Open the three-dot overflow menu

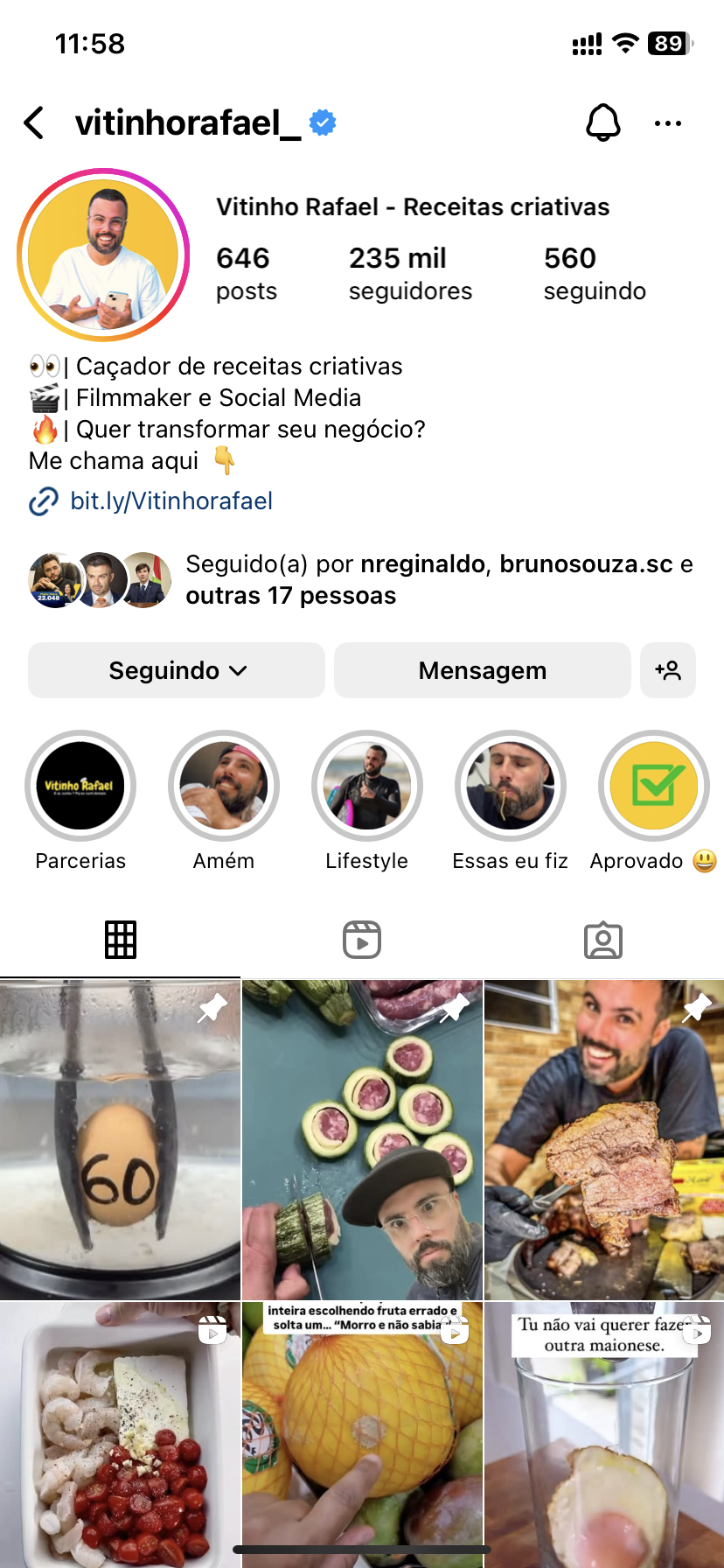pos(667,123)
